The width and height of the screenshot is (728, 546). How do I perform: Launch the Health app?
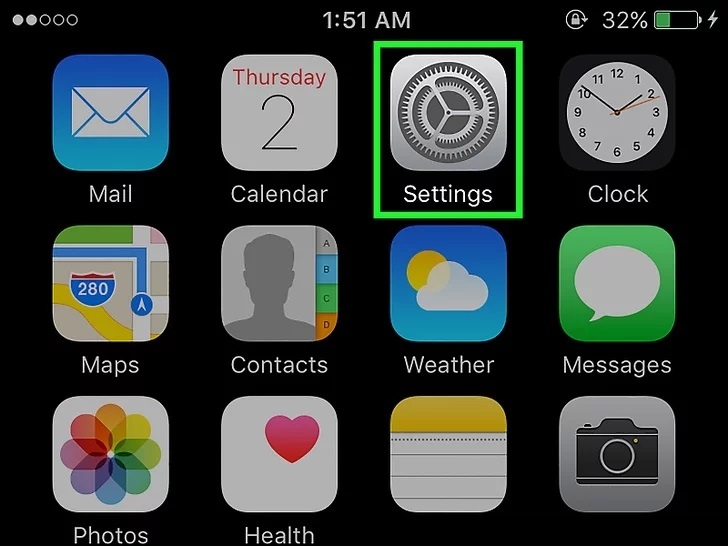click(x=279, y=455)
